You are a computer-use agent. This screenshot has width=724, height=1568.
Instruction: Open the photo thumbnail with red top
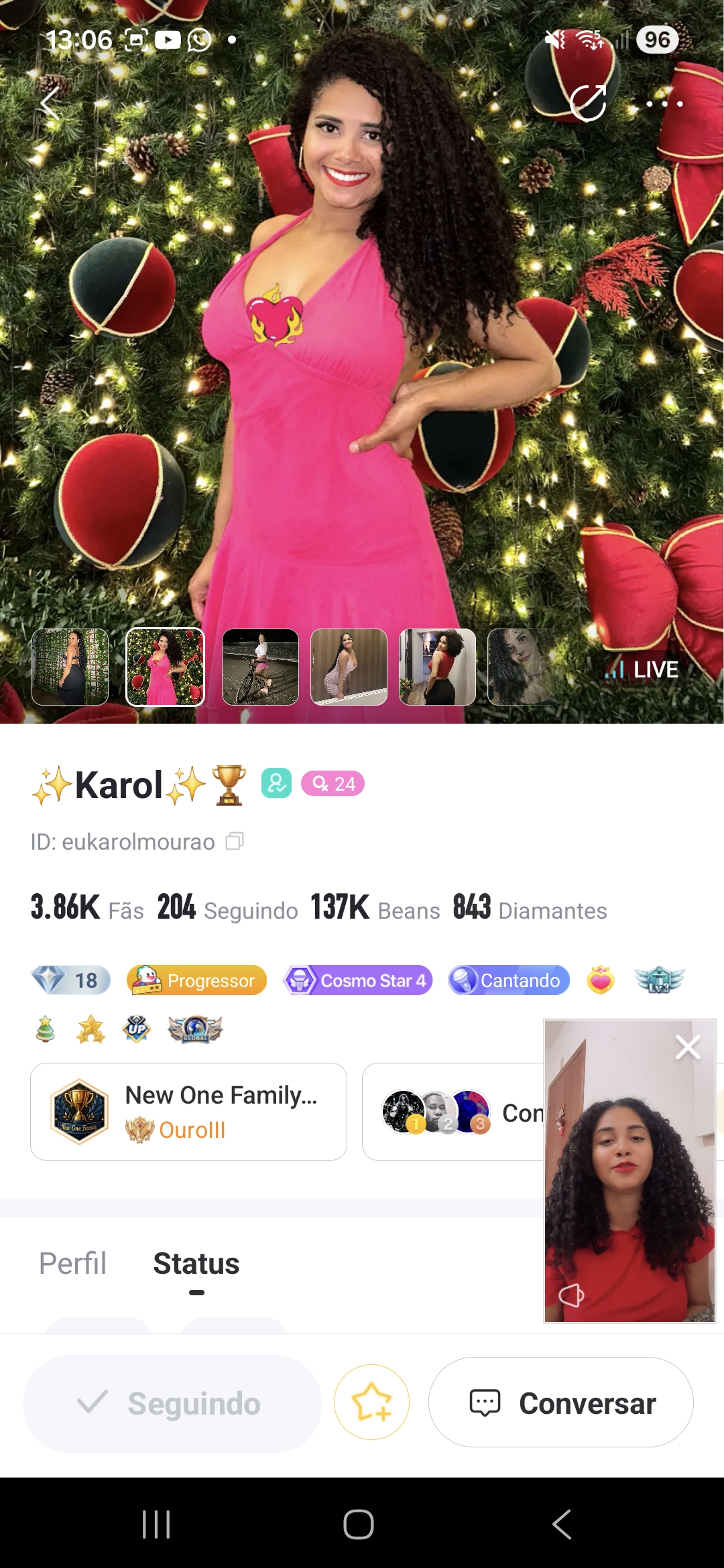437,667
